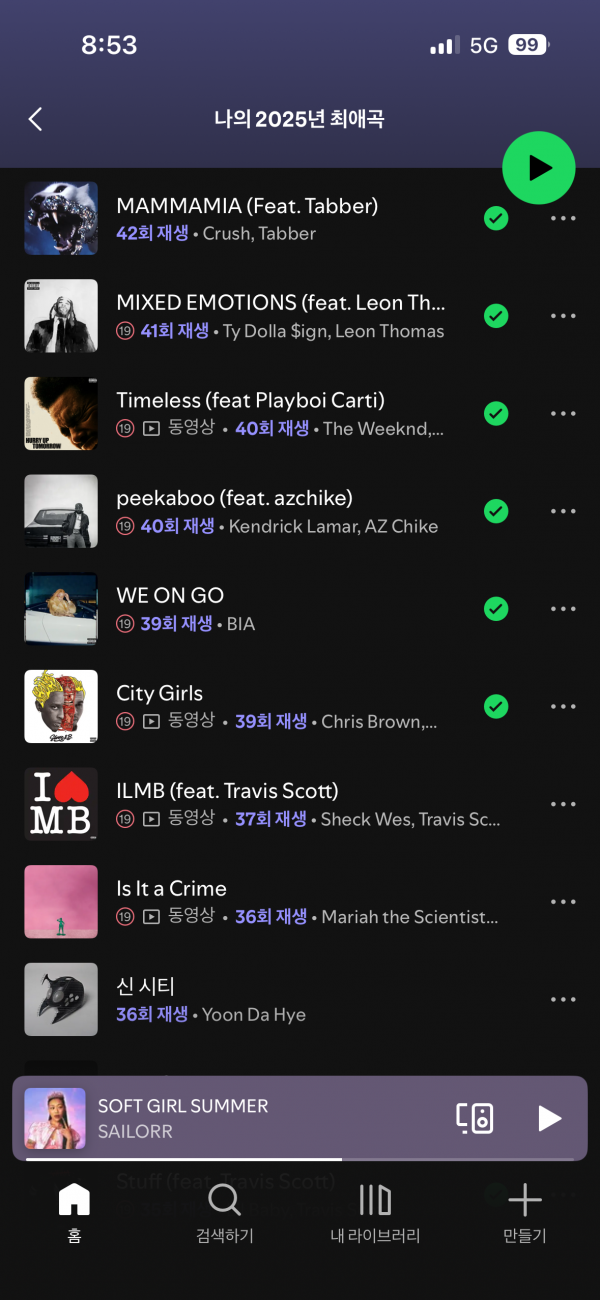Screen dimensions: 600x1300
Task: Tap the saved checkmark on MAMMAMIA
Action: [496, 219]
